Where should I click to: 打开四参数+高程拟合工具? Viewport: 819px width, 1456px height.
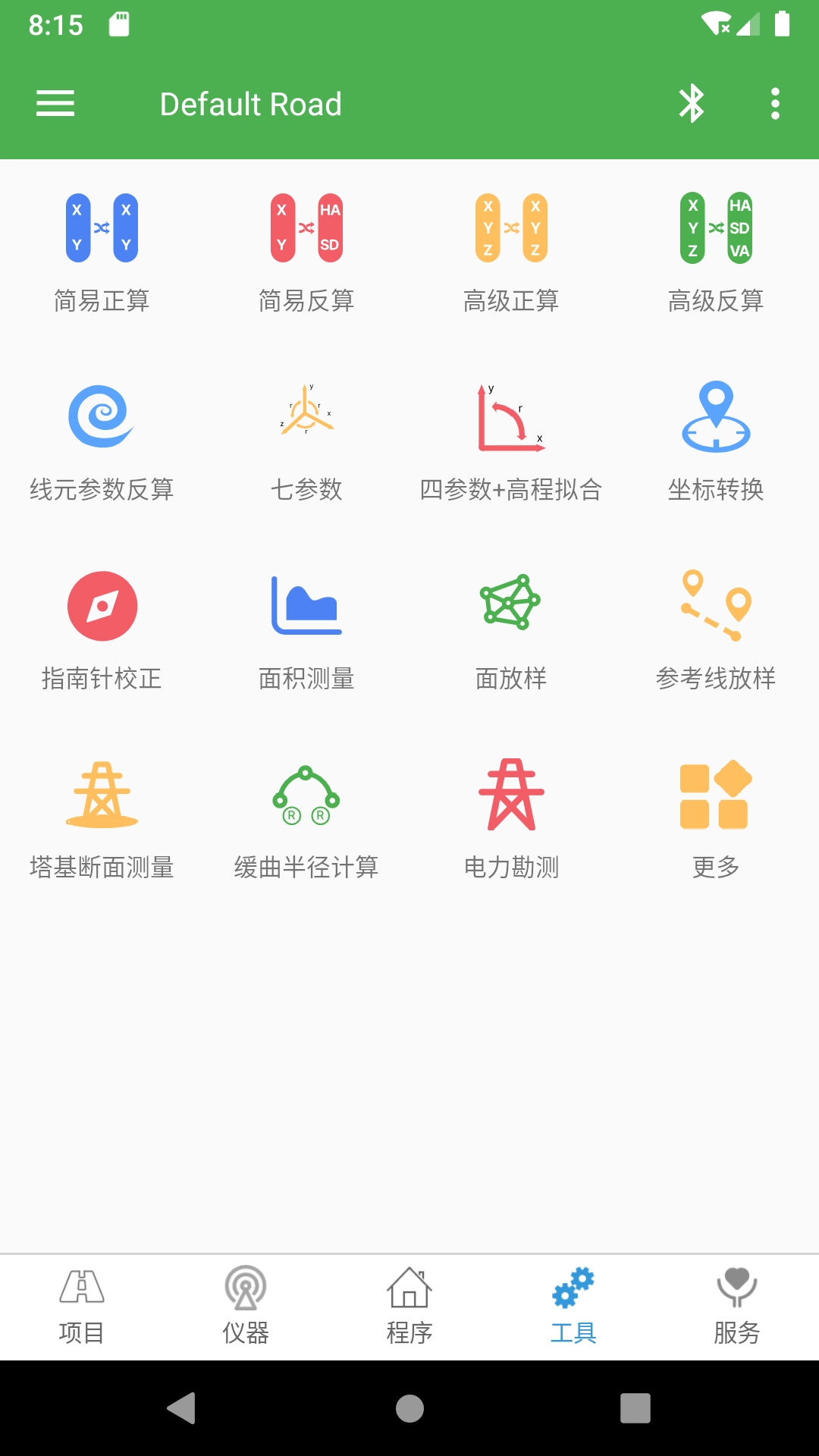[512, 440]
